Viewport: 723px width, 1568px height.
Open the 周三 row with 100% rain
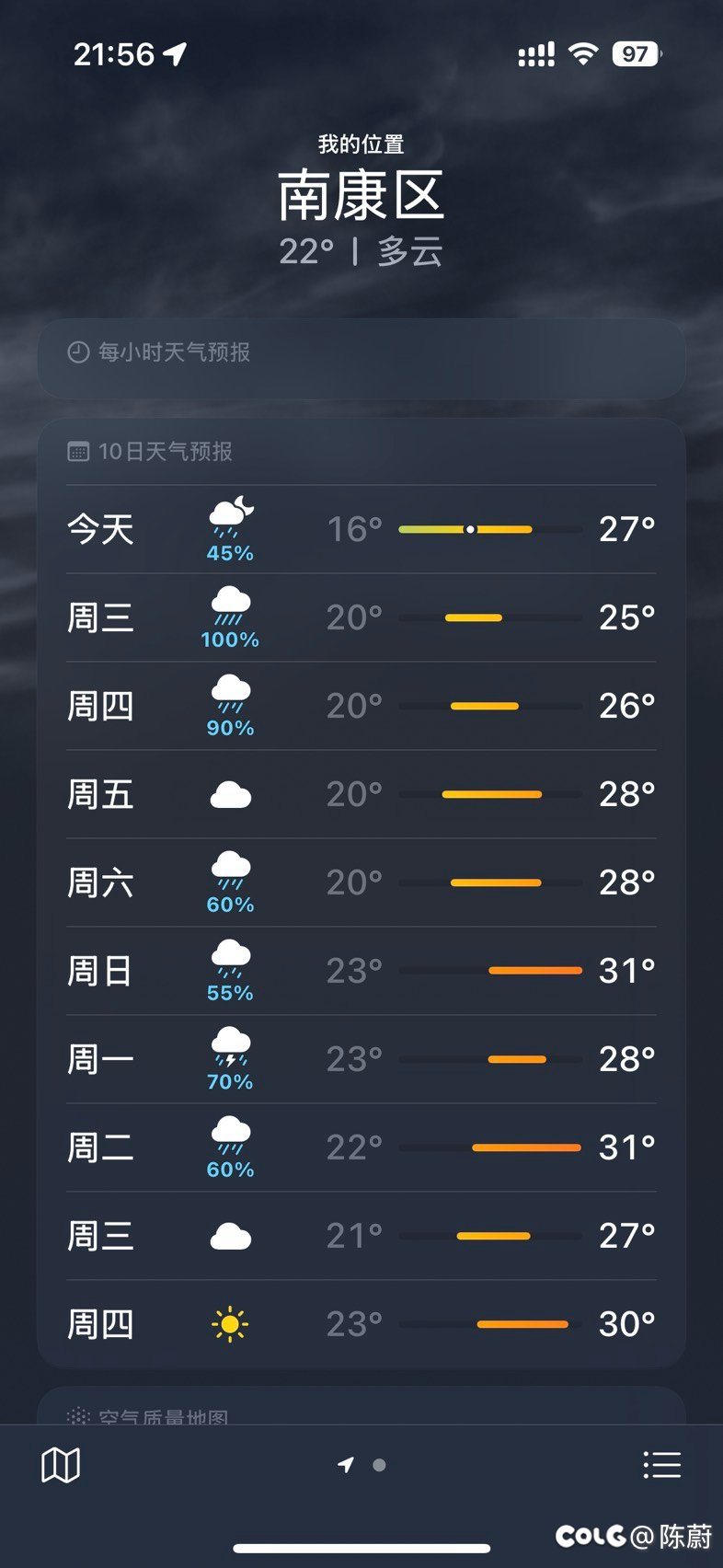[361, 617]
